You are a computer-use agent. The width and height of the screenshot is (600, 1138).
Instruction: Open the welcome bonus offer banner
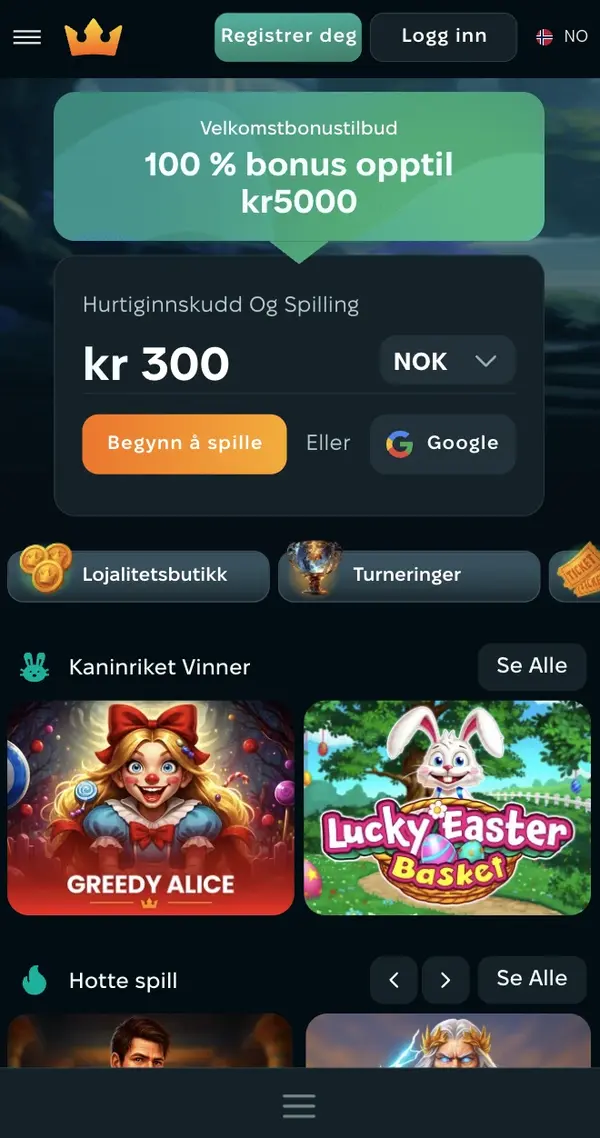click(x=298, y=166)
